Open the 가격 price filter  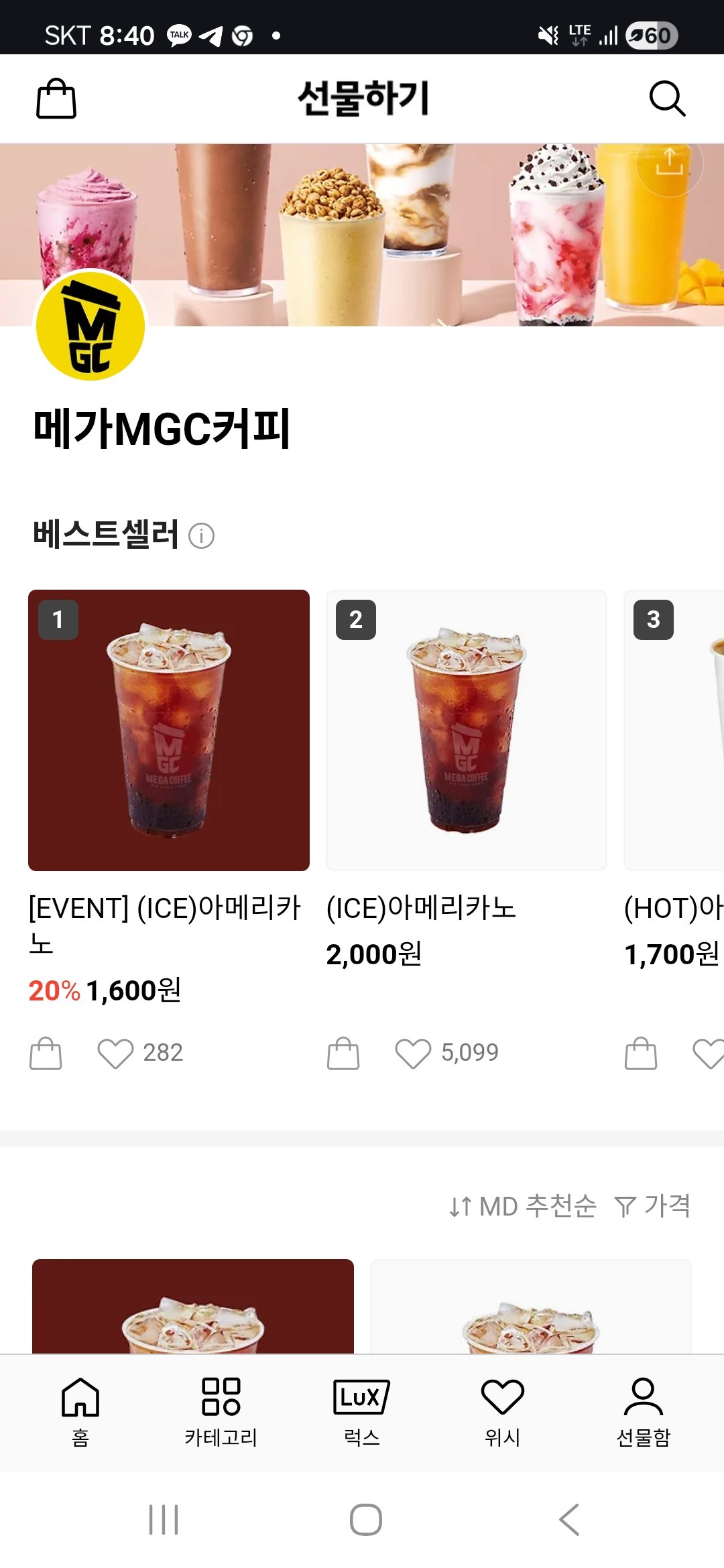[x=653, y=1206]
